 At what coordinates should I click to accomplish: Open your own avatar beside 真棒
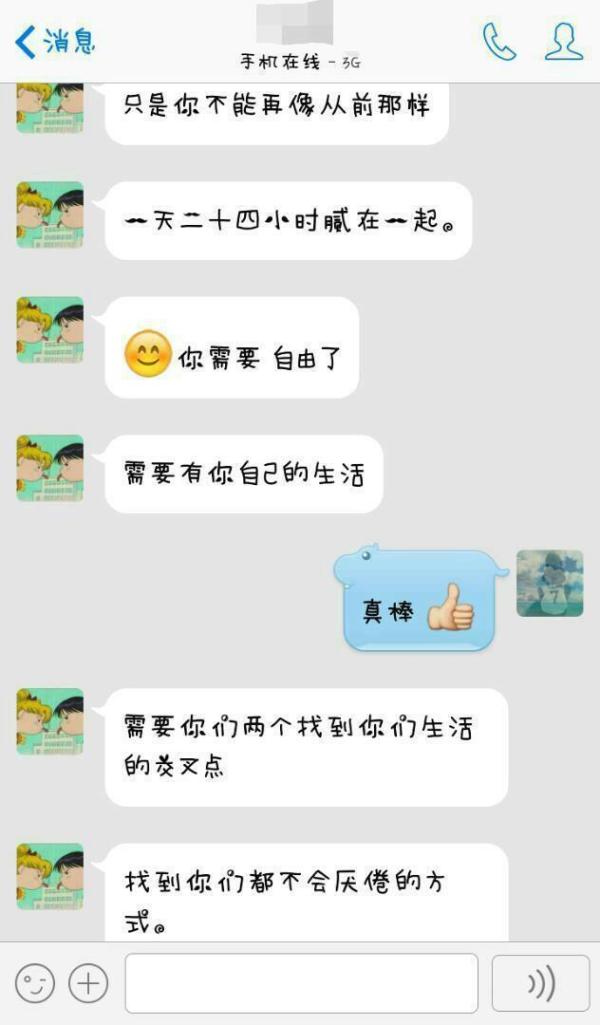[x=550, y=583]
